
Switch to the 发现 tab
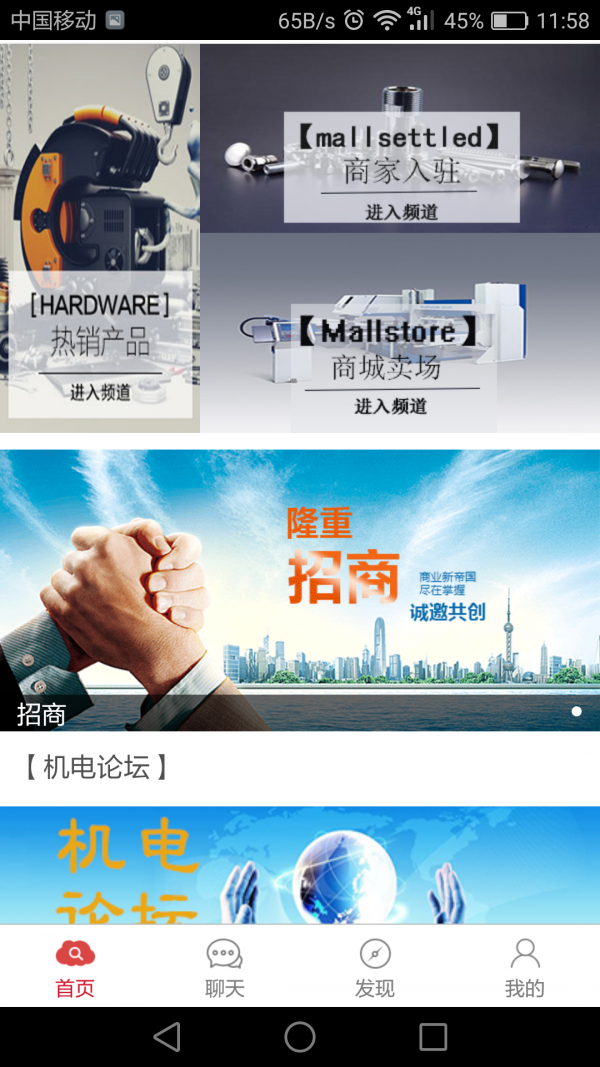point(375,968)
